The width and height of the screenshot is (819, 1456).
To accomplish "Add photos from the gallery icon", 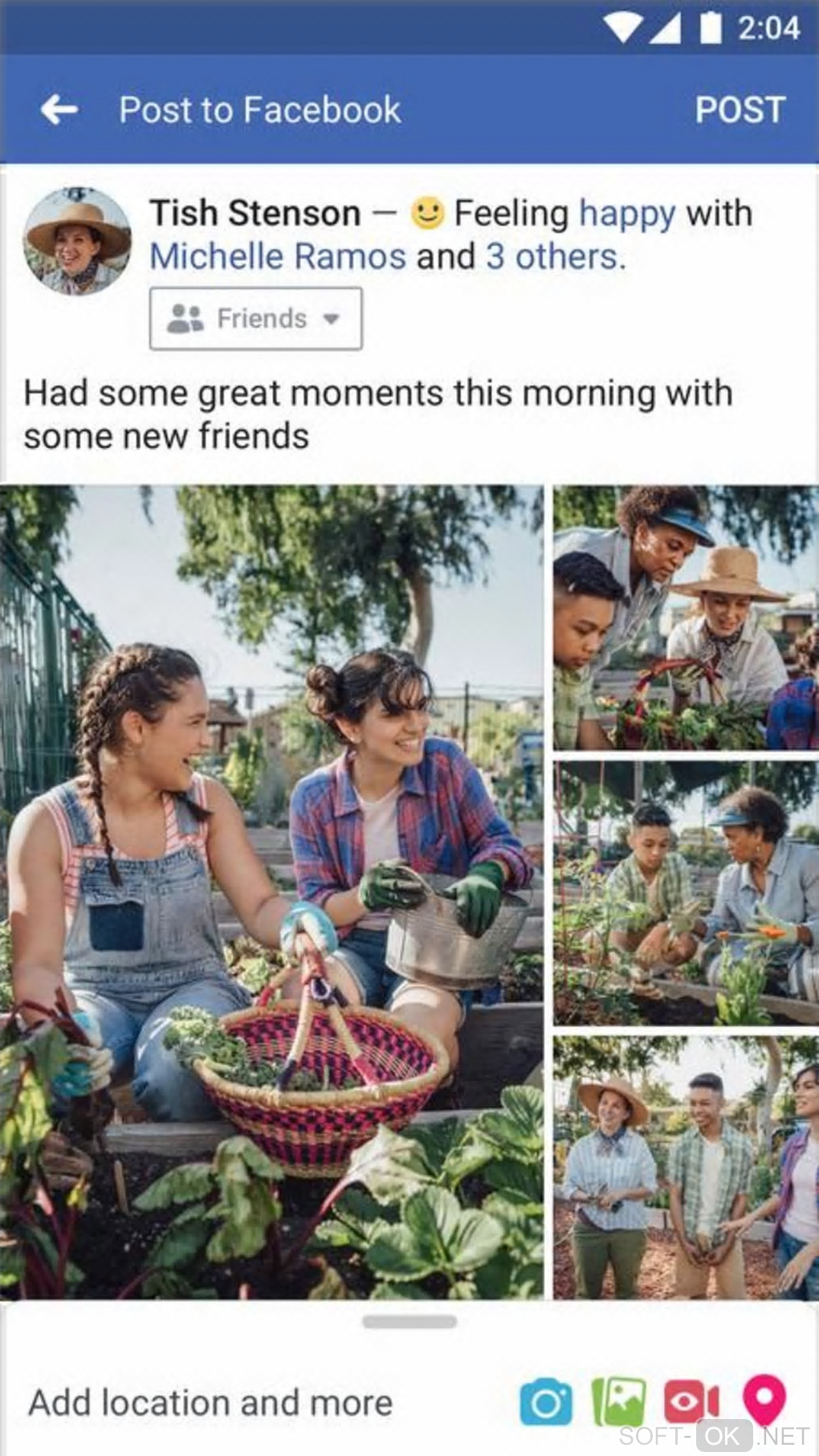I will click(618, 1402).
